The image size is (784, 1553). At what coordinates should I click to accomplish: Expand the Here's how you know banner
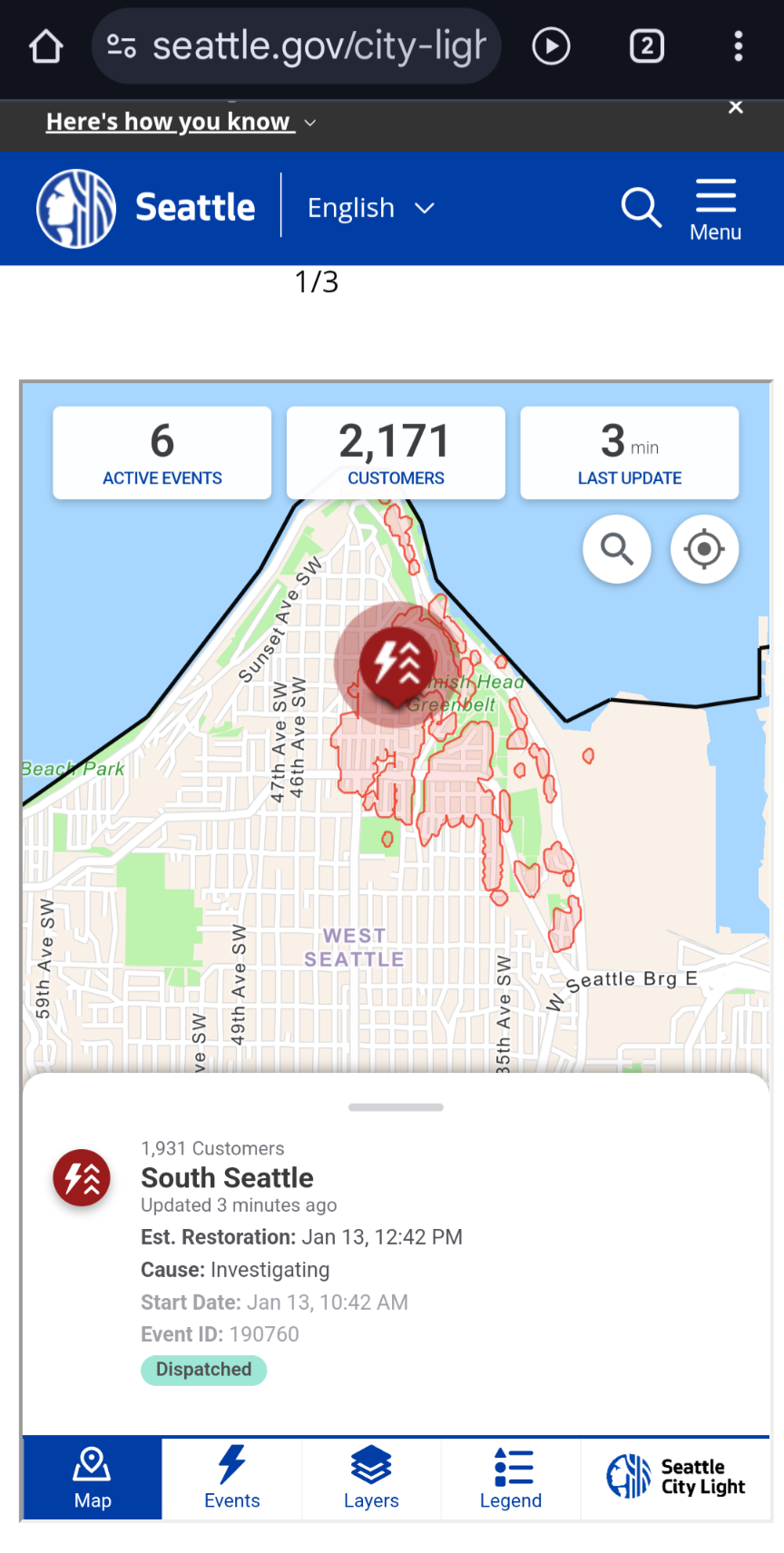(x=181, y=122)
